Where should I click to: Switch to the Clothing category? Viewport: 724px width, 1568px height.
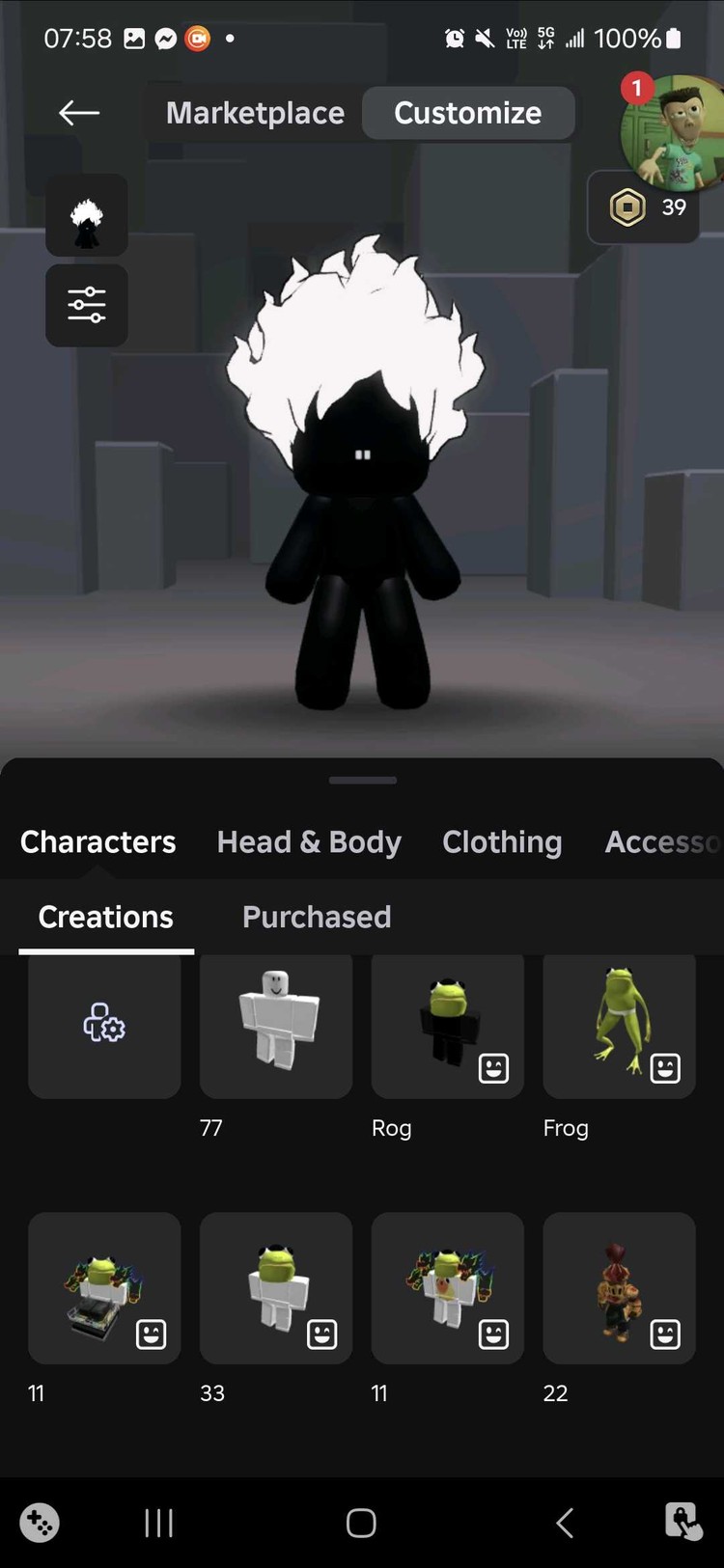pyautogui.click(x=502, y=841)
